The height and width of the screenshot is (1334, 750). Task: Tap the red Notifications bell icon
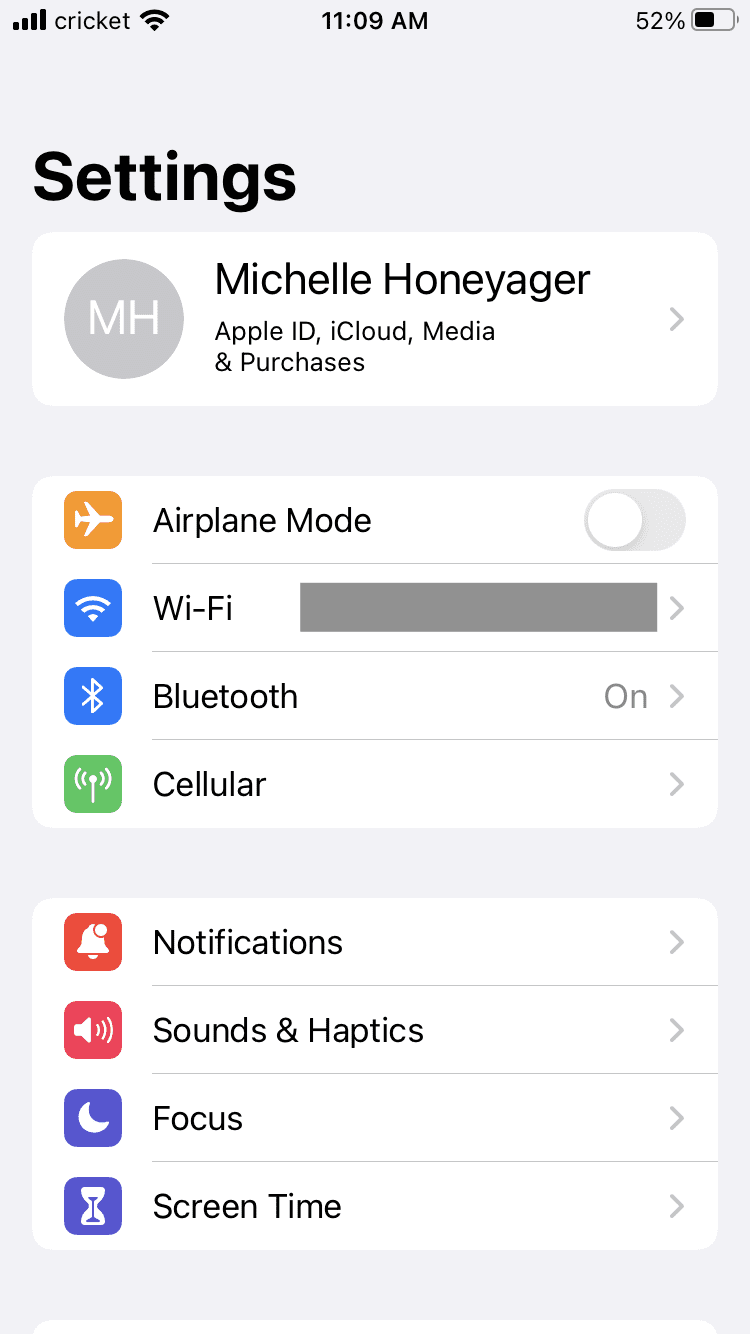pos(92,942)
